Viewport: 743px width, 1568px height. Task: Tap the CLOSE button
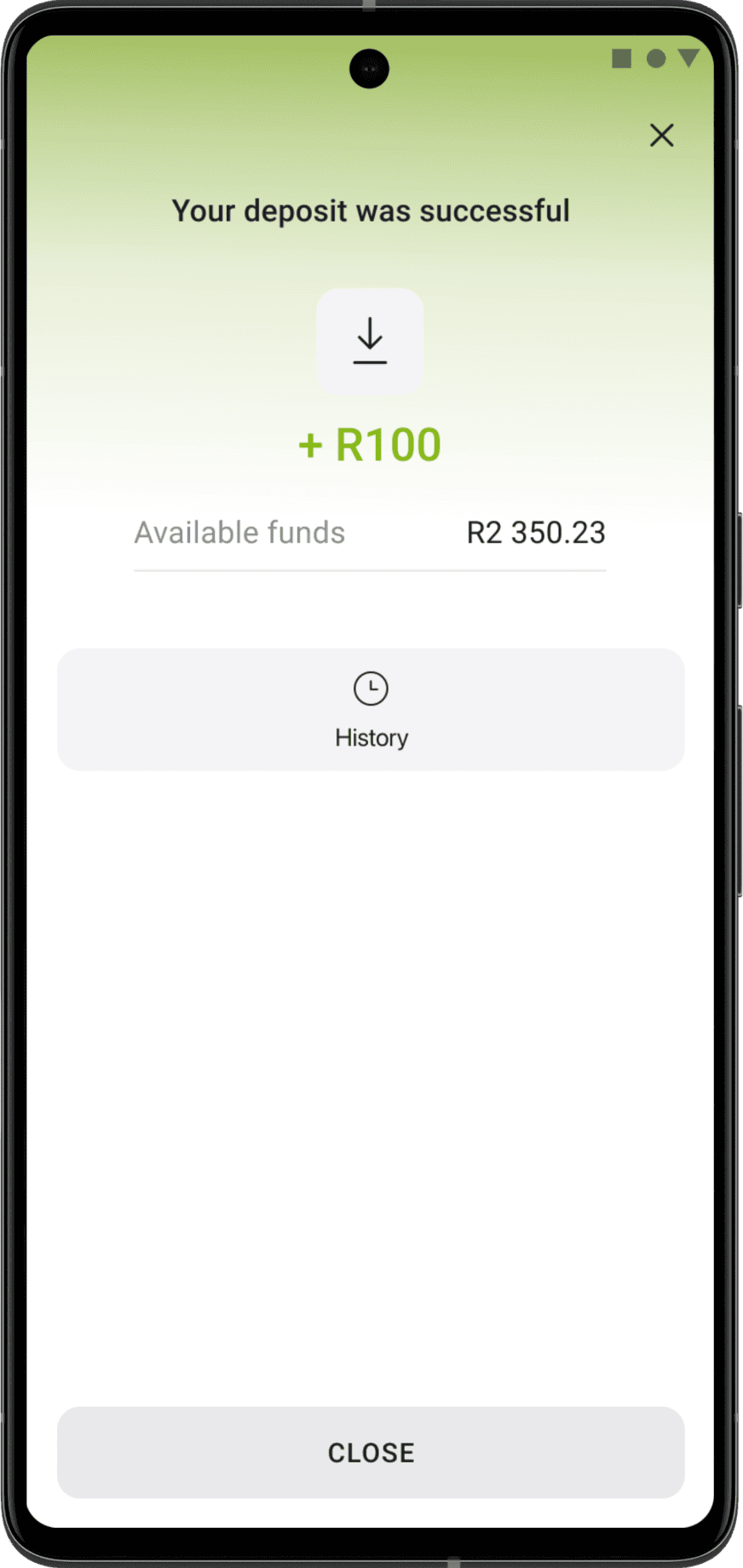(371, 1451)
